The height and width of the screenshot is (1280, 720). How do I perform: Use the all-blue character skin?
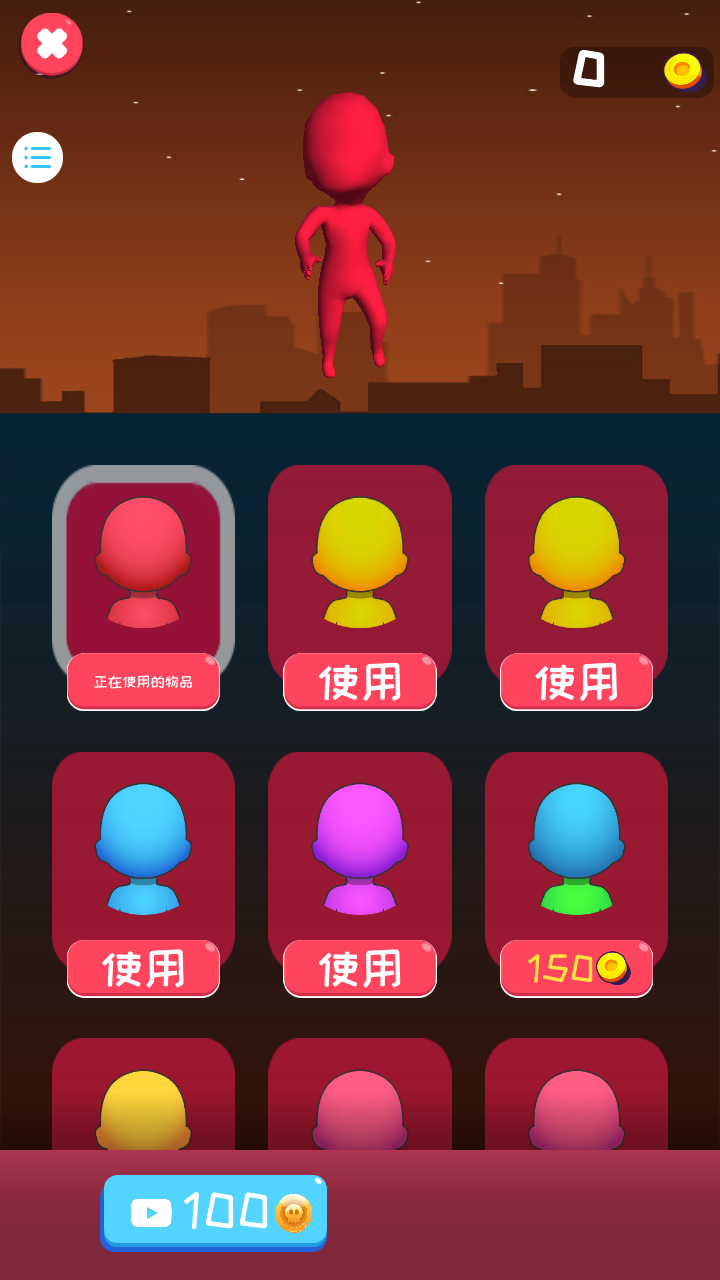(x=143, y=968)
